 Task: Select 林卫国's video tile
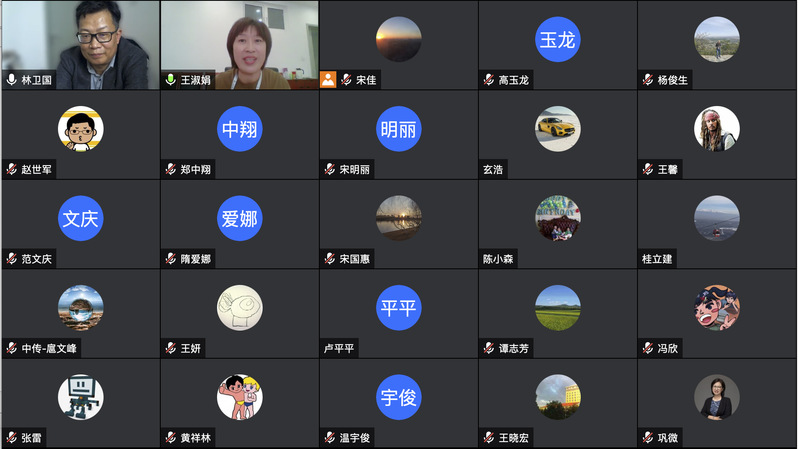tap(80, 45)
